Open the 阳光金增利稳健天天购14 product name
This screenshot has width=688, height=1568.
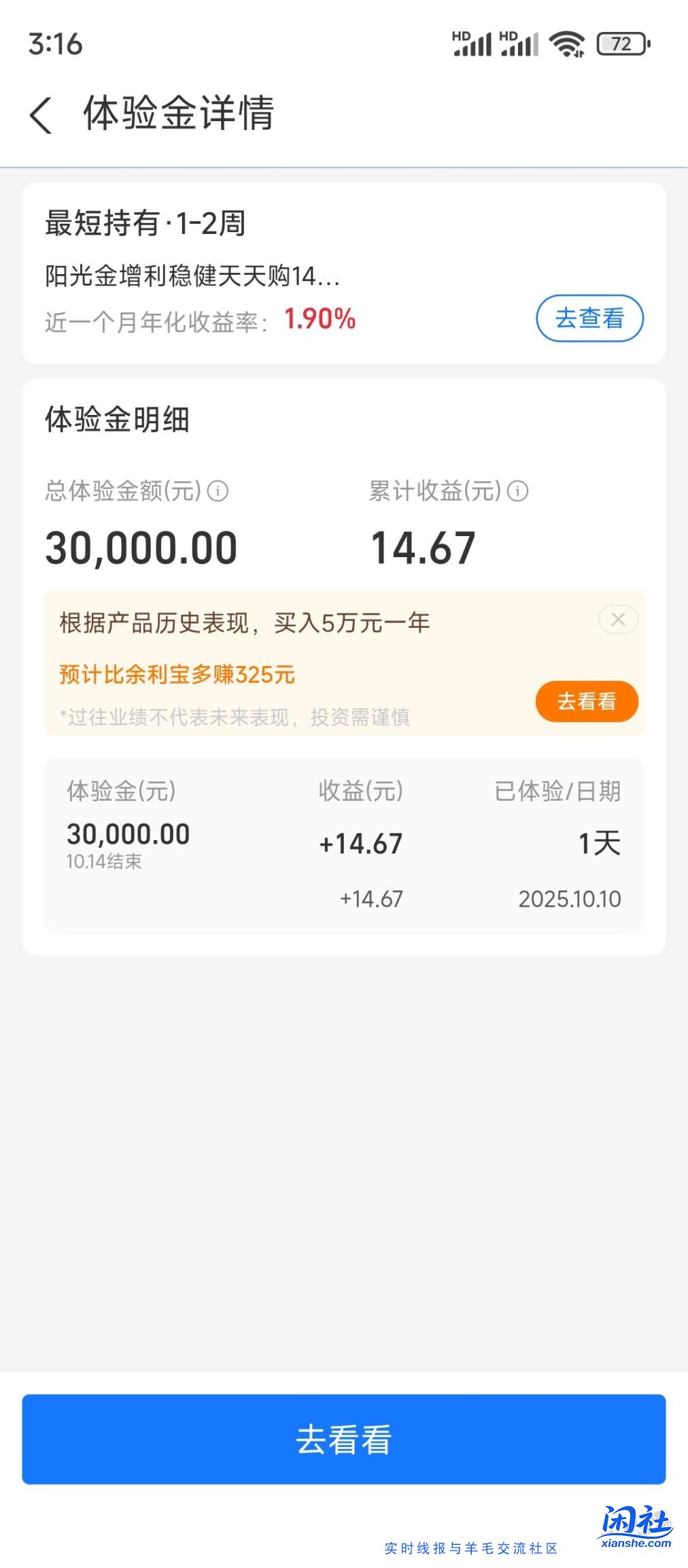point(192,276)
